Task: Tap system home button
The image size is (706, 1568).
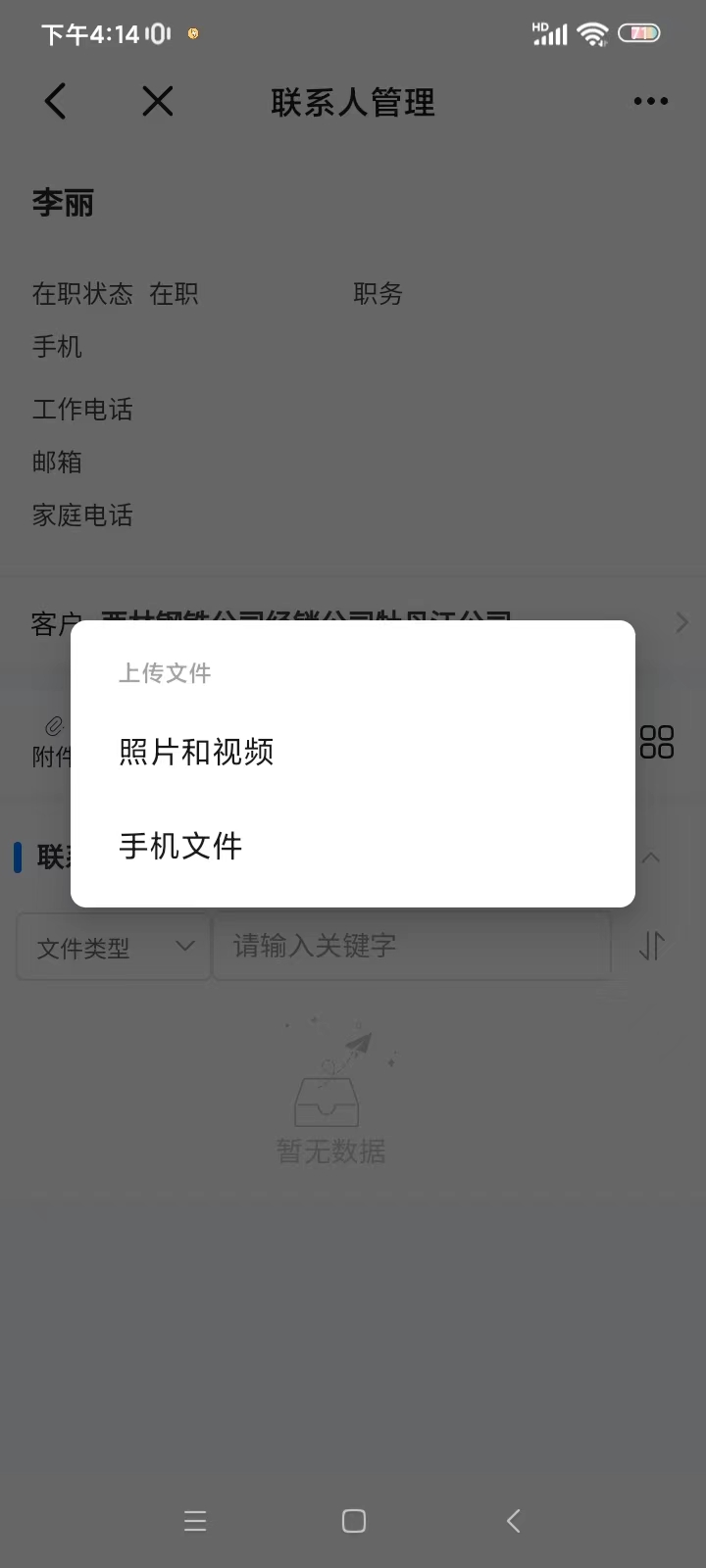Action: pos(353,1520)
